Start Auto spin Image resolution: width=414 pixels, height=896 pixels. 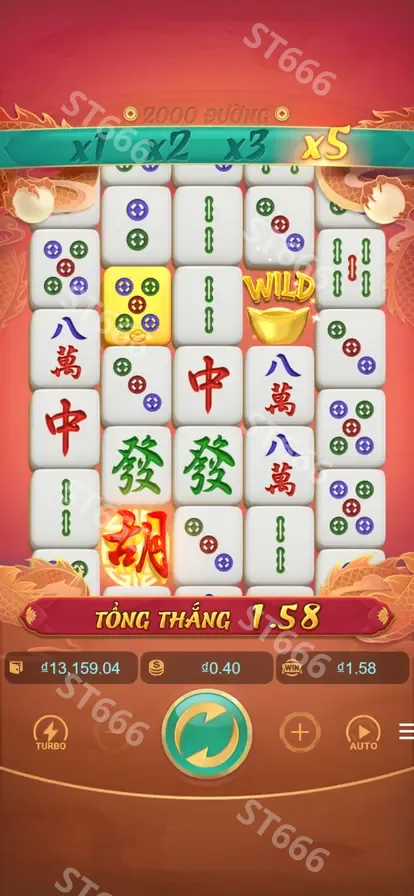pos(364,733)
